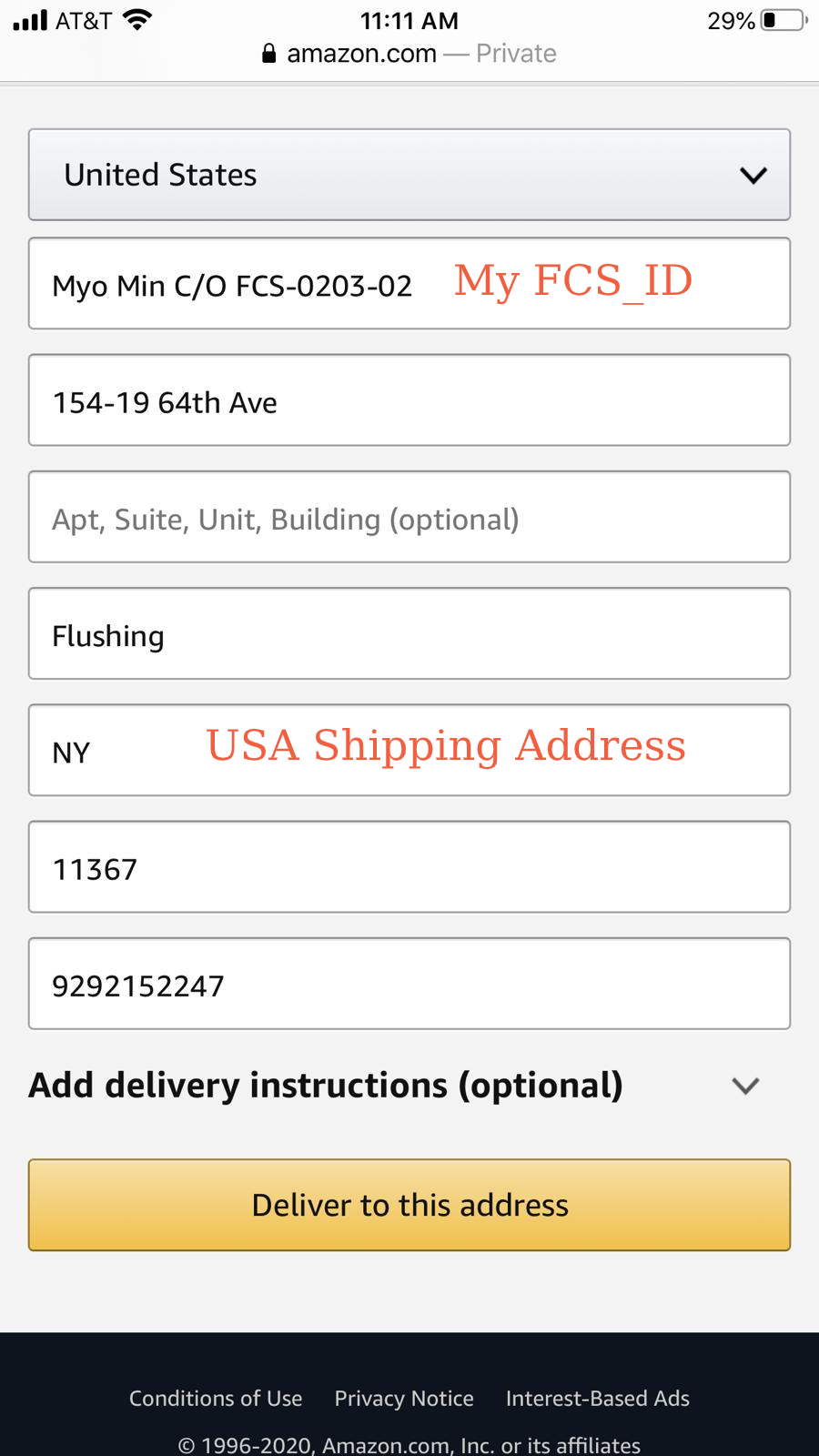The width and height of the screenshot is (819, 1456).
Task: Edit the city field showing Flushing
Action: tap(409, 634)
